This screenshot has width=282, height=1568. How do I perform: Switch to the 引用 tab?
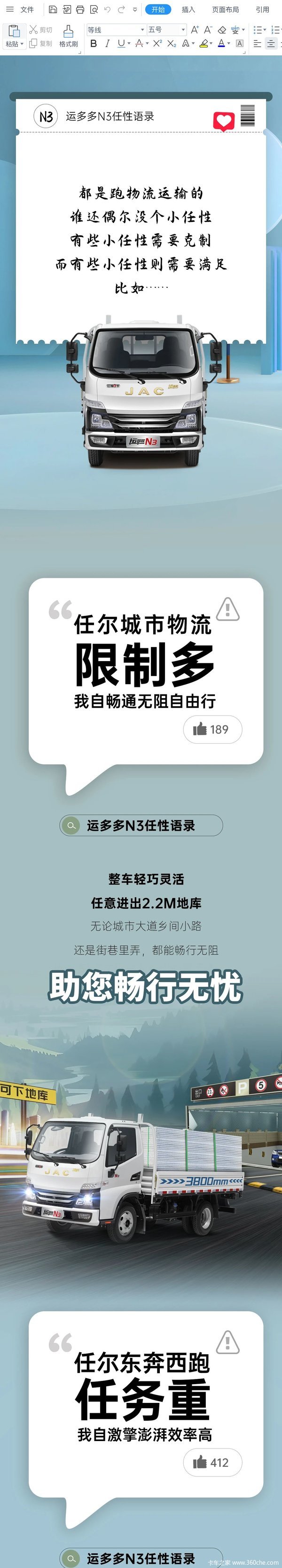coord(263,10)
